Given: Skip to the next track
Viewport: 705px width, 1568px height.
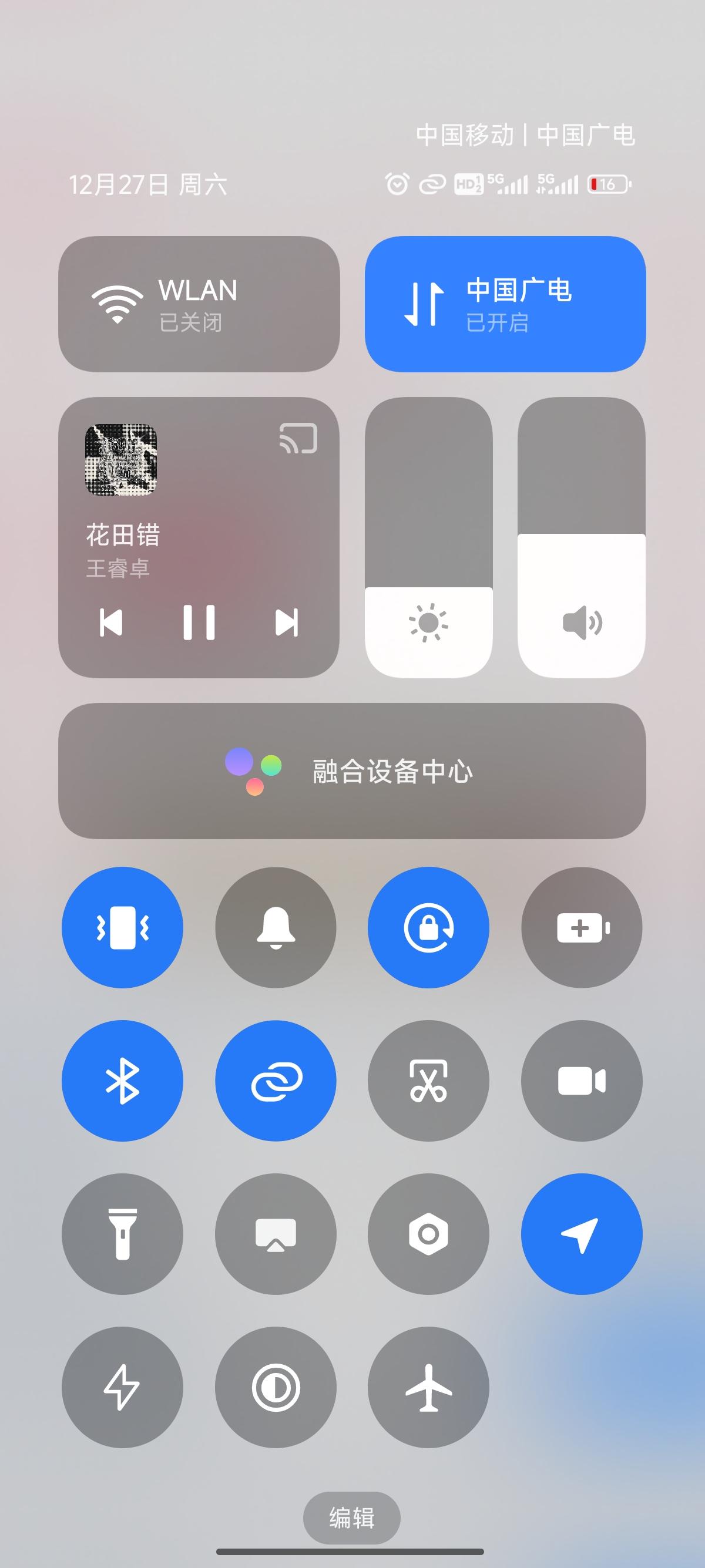Looking at the screenshot, I should pyautogui.click(x=286, y=622).
